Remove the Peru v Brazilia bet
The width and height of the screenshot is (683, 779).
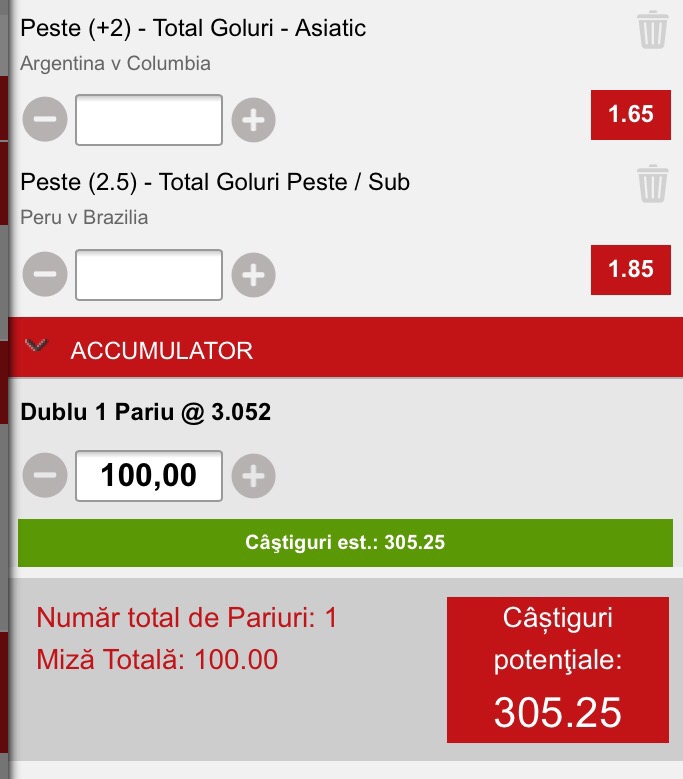[653, 183]
